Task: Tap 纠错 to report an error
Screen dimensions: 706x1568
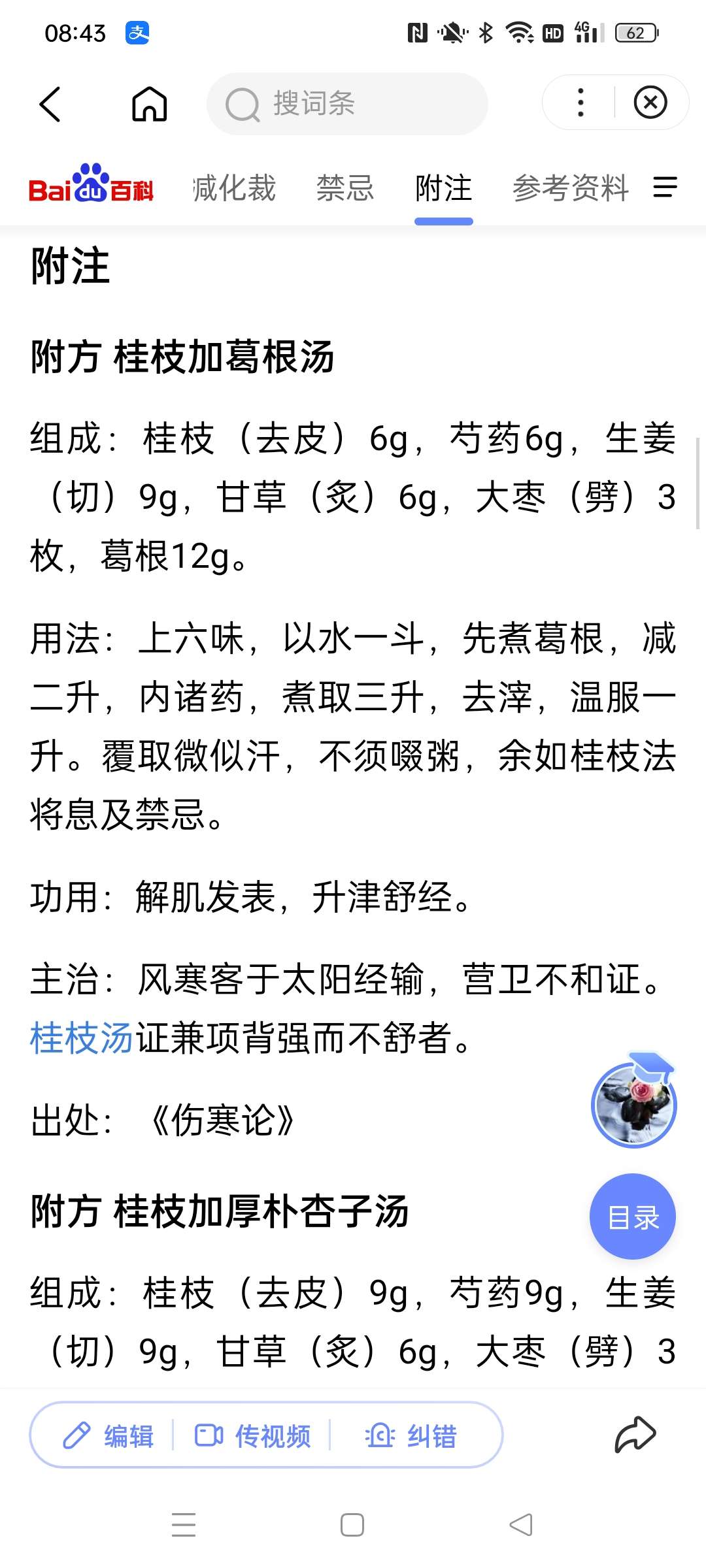Action: pyautogui.click(x=411, y=1435)
